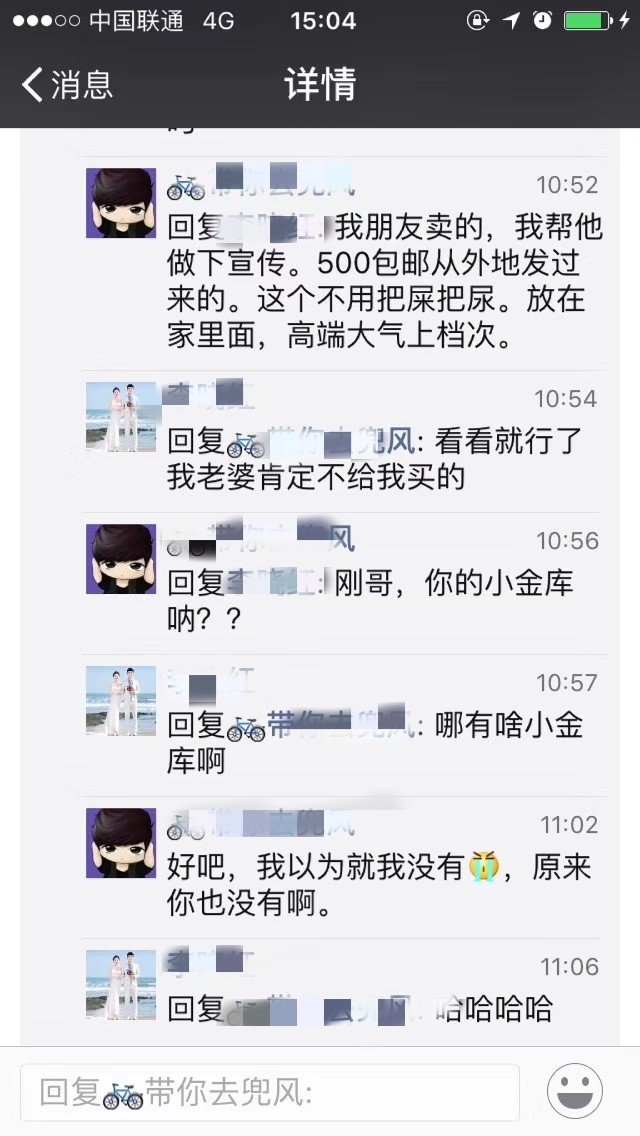Open the beach photo avatar at 10:54
The image size is (640, 1136).
pyautogui.click(x=121, y=417)
